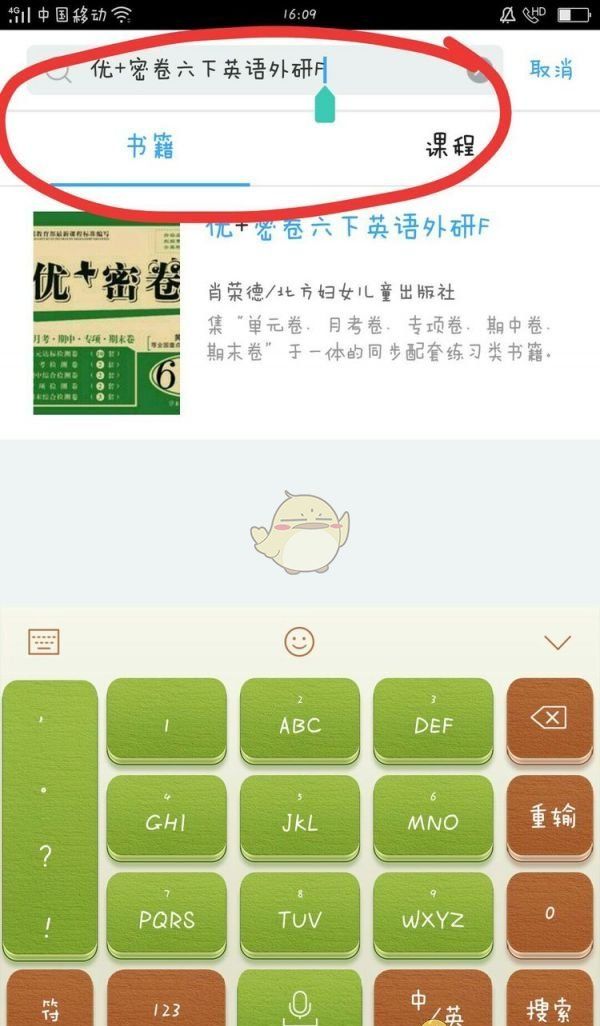Open the keyboard settings icon
The image size is (600, 1026).
[44, 641]
